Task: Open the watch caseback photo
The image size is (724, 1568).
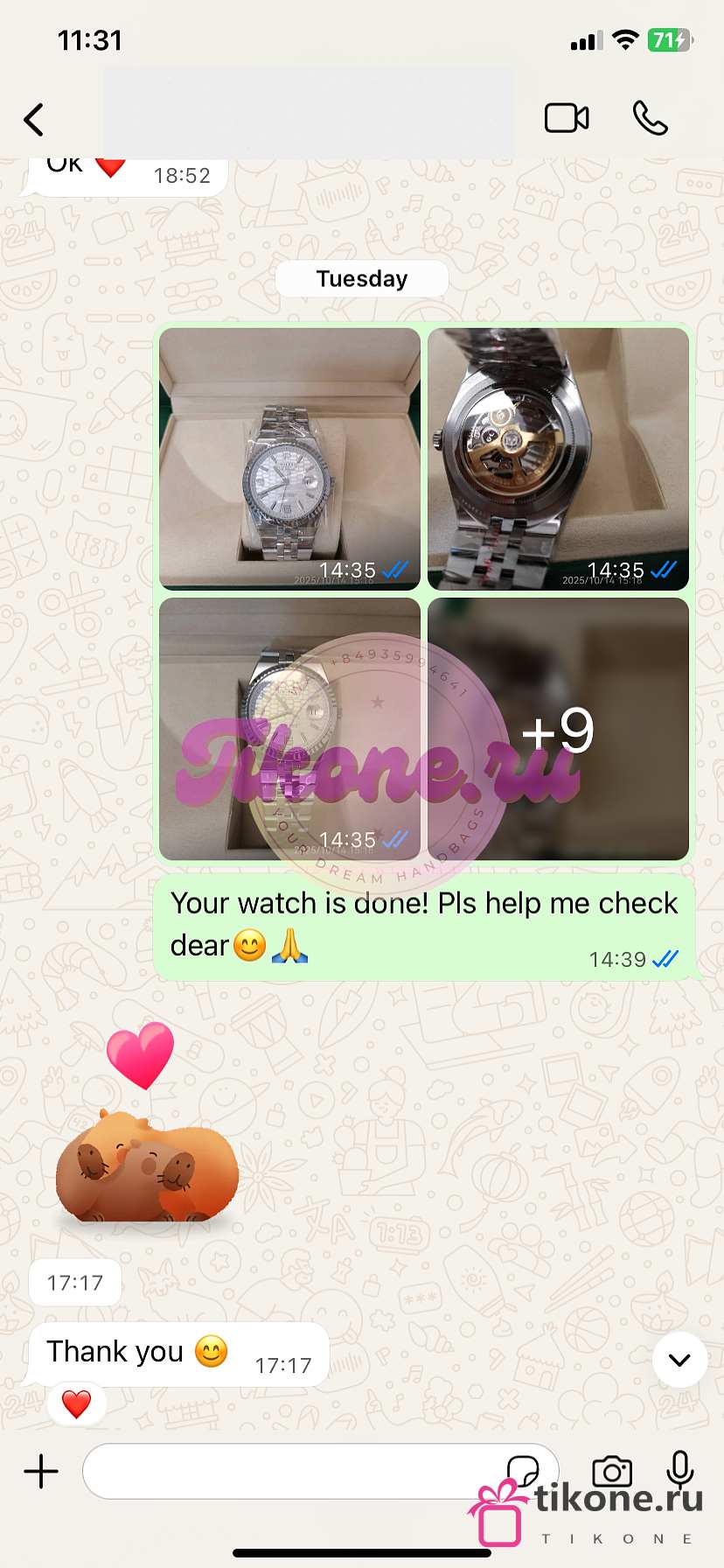Action: point(558,458)
